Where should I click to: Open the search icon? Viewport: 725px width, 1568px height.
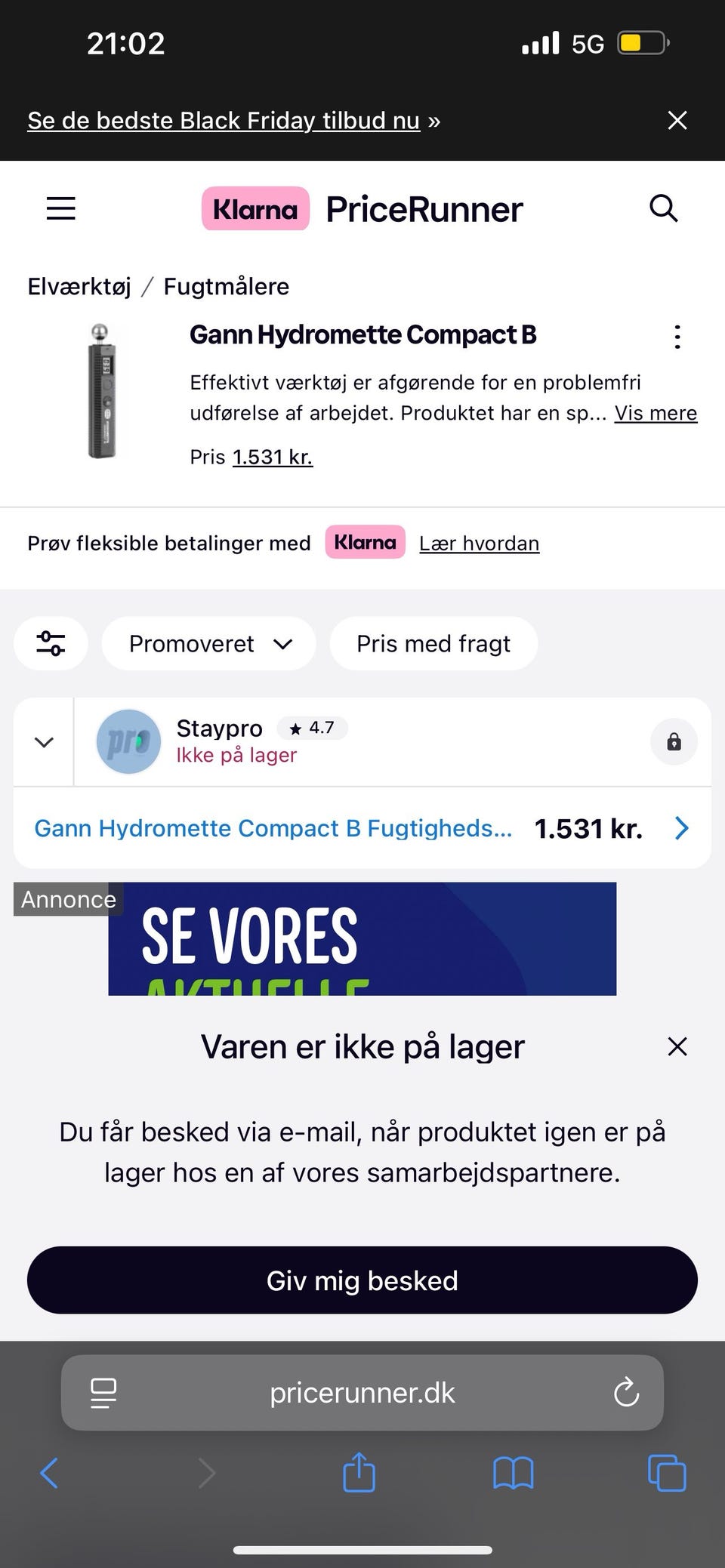coord(663,208)
